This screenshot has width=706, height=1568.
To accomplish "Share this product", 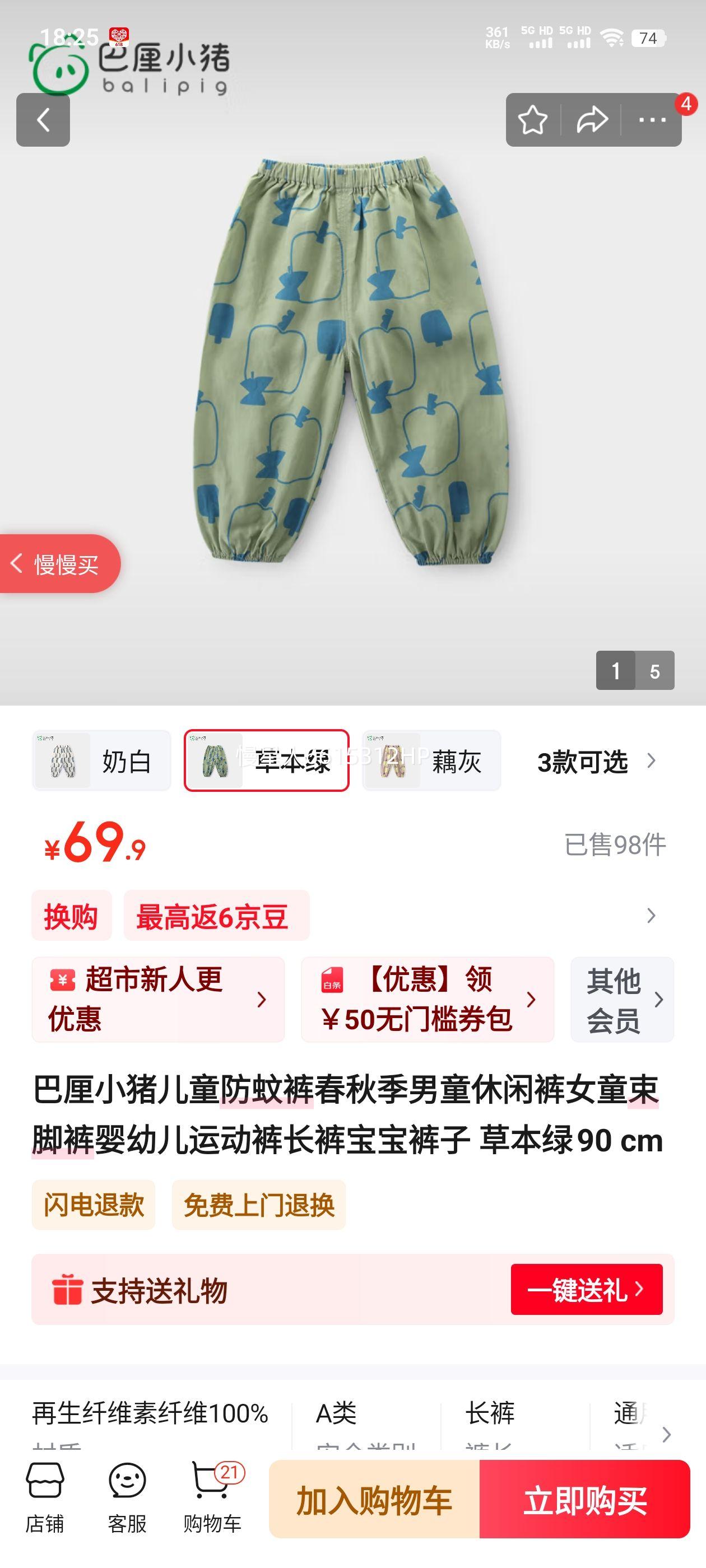I will coord(592,120).
